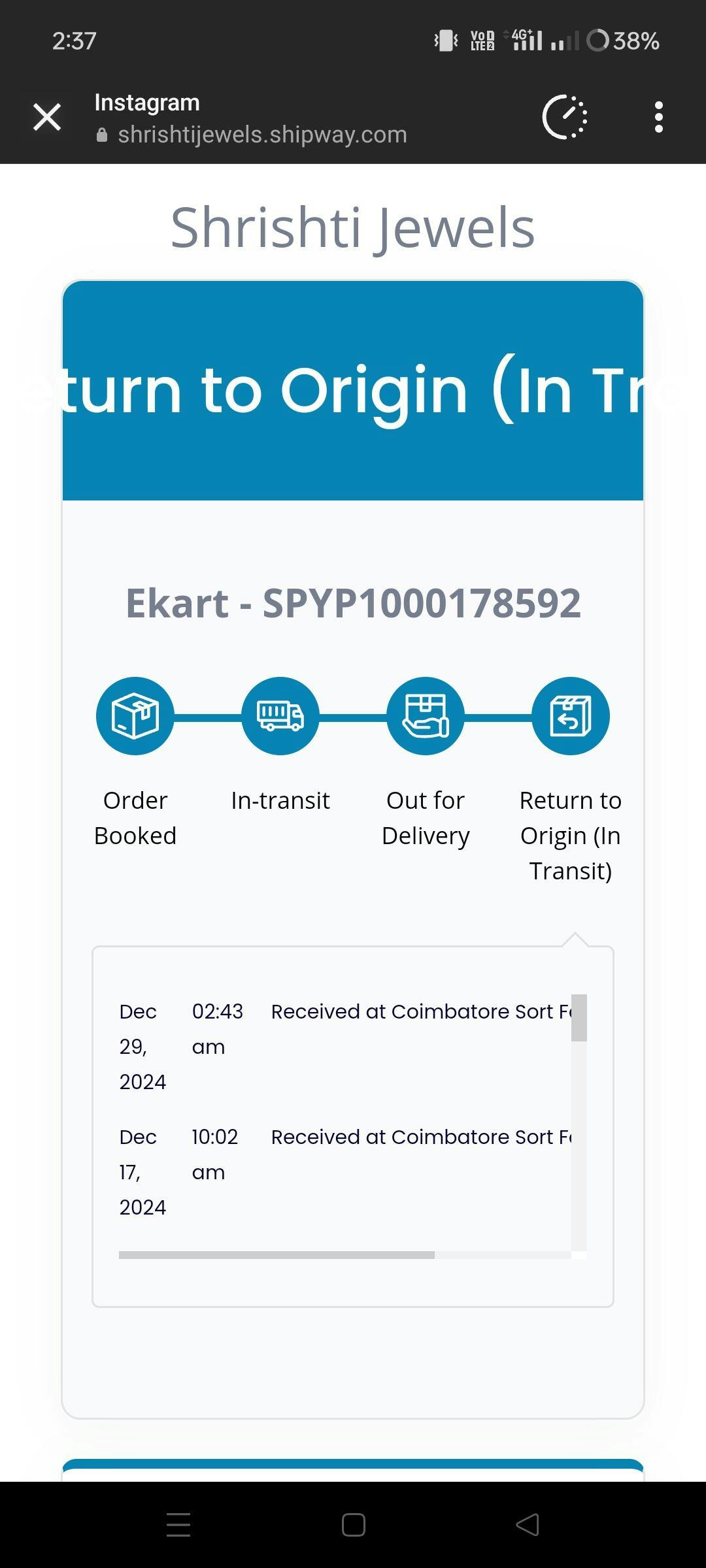Select the Return to Origin step icon

pyautogui.click(x=571, y=716)
